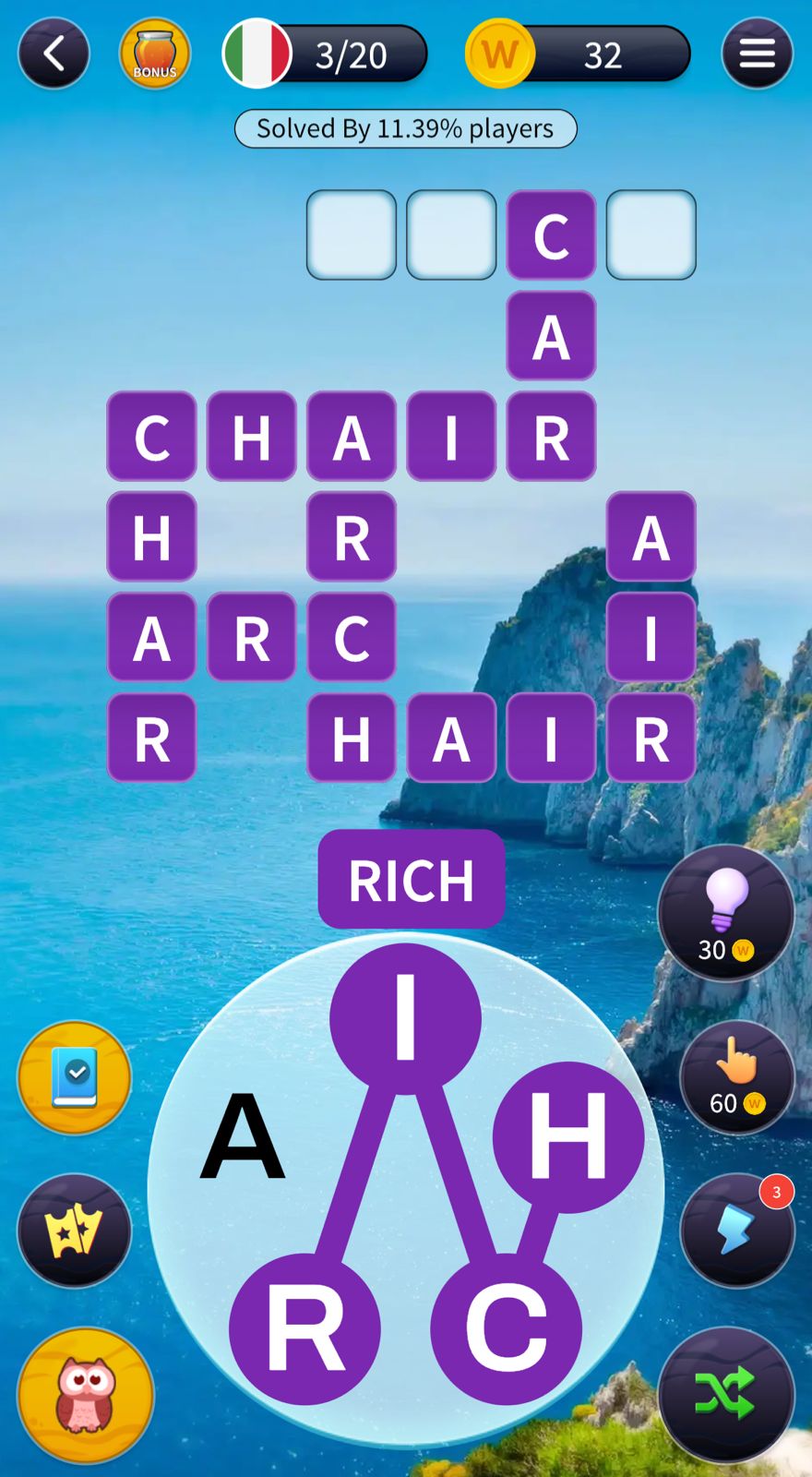Open the coin balance showing 32
The width and height of the screenshot is (812, 1477).
coord(579,54)
